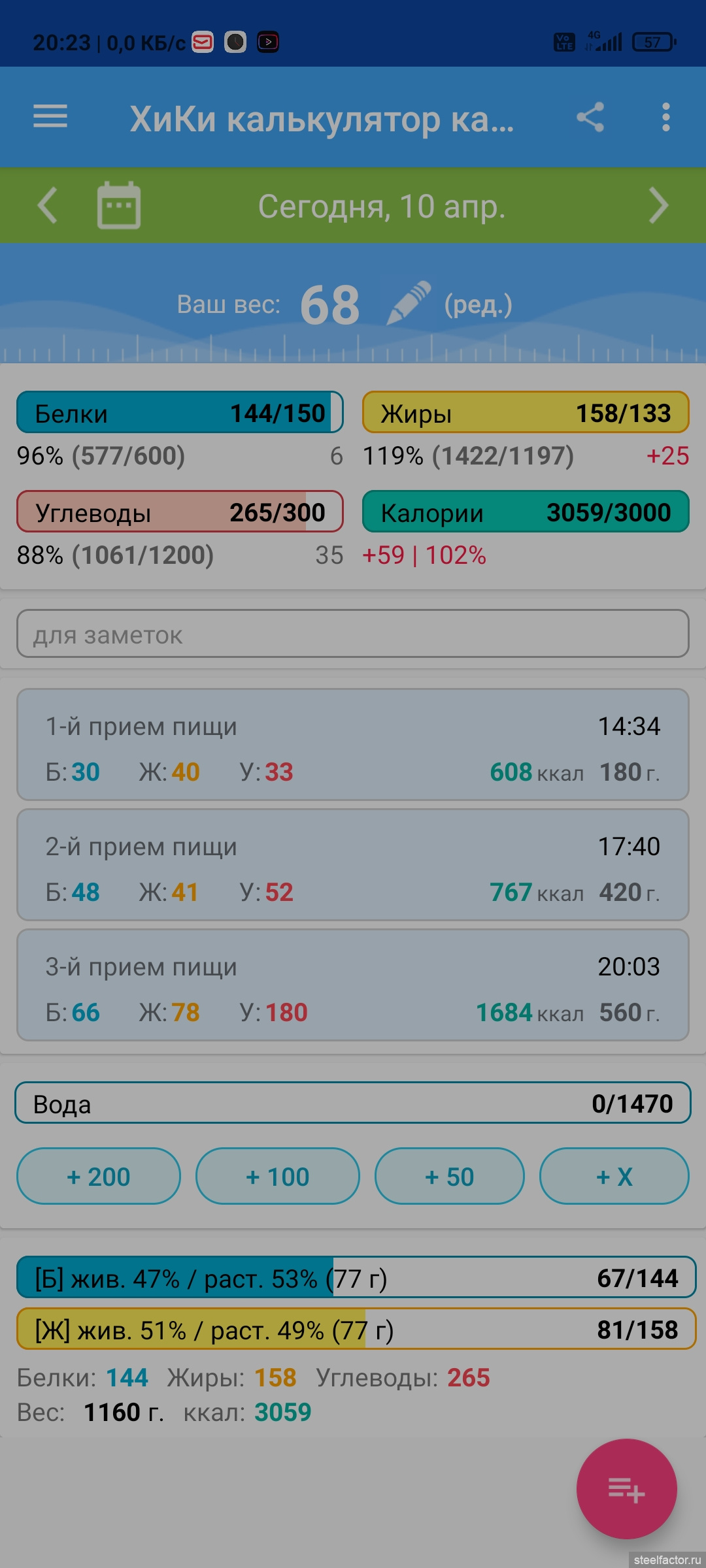The image size is (706, 1568).
Task: Open the Белки goal bar
Action: click(180, 412)
